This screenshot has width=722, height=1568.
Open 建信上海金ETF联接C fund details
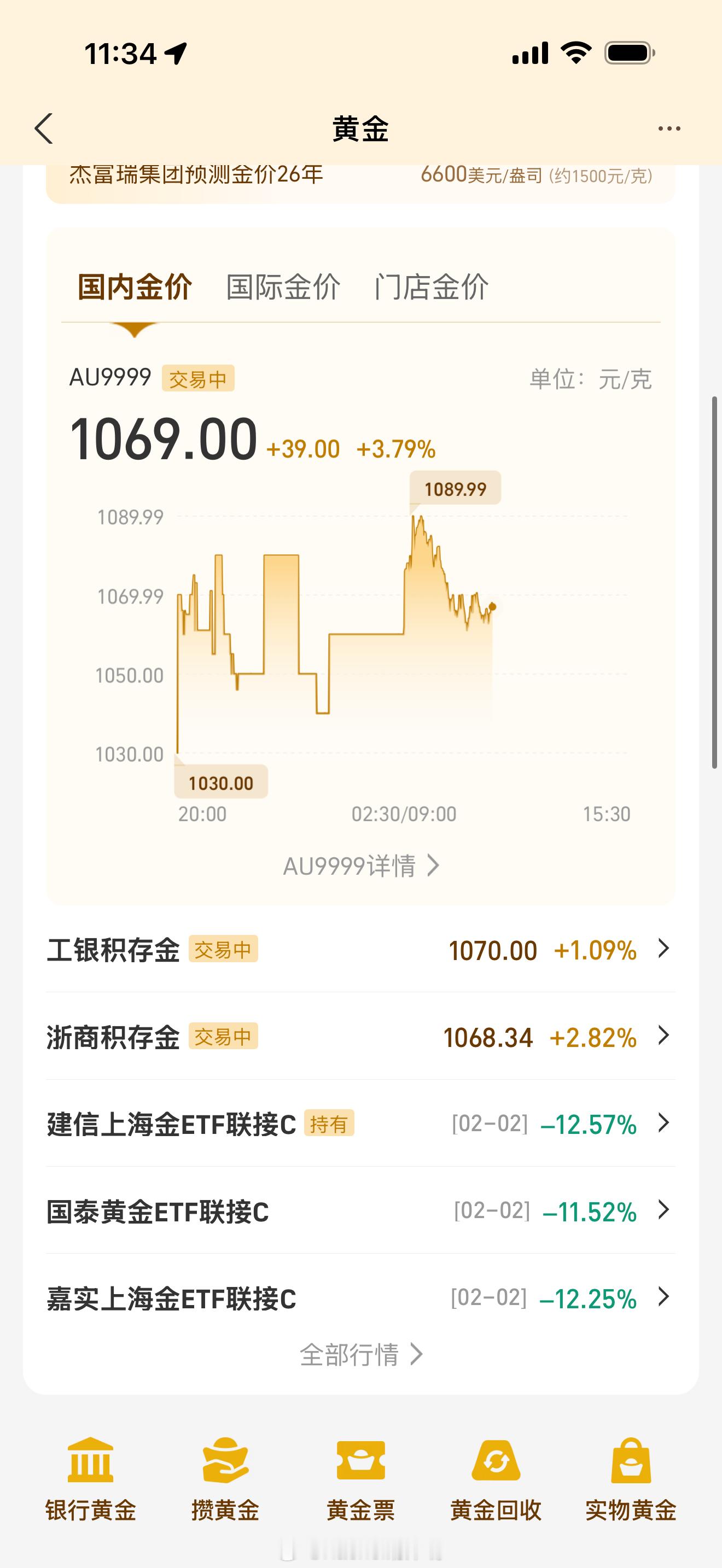360,1124
